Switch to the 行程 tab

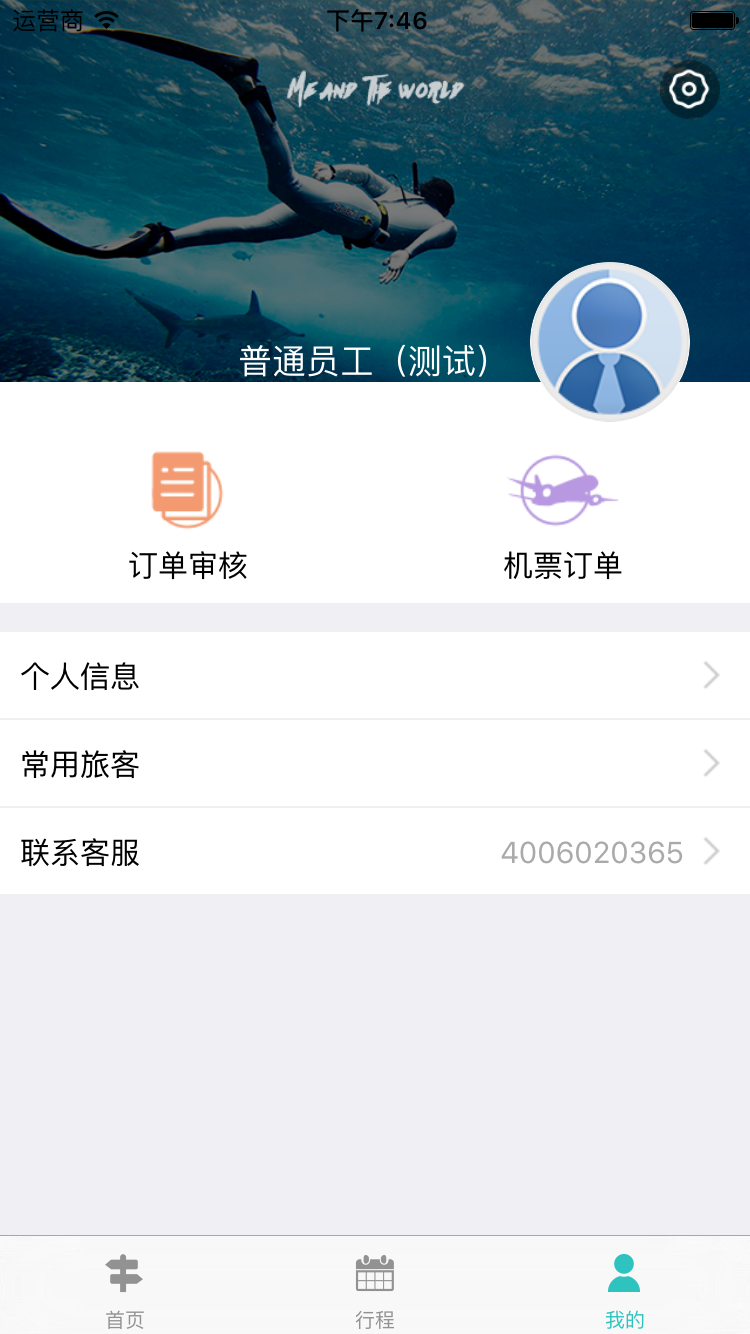pyautogui.click(x=374, y=1288)
